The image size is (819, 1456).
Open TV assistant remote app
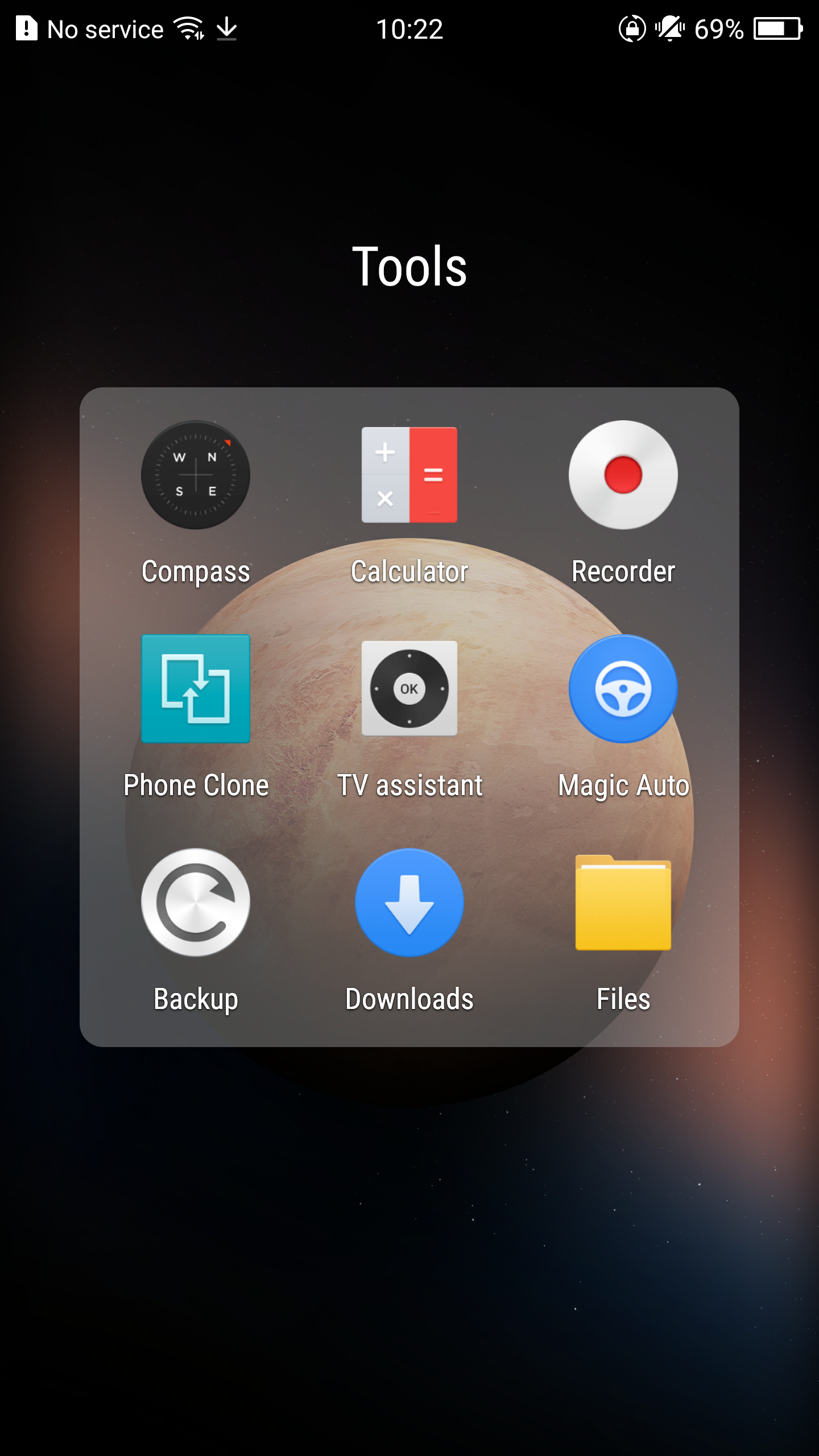[x=409, y=689]
